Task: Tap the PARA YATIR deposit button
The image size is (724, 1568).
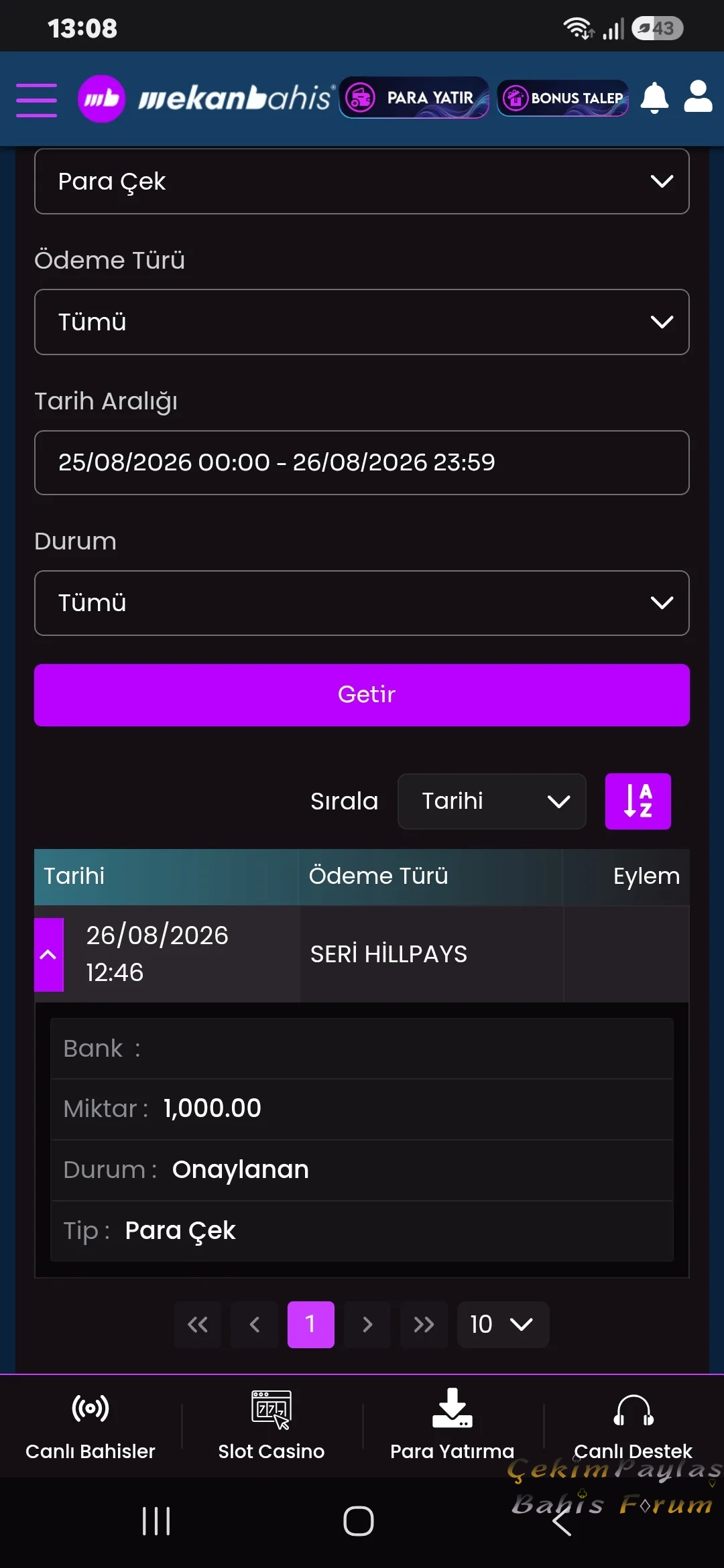Action: (414, 98)
